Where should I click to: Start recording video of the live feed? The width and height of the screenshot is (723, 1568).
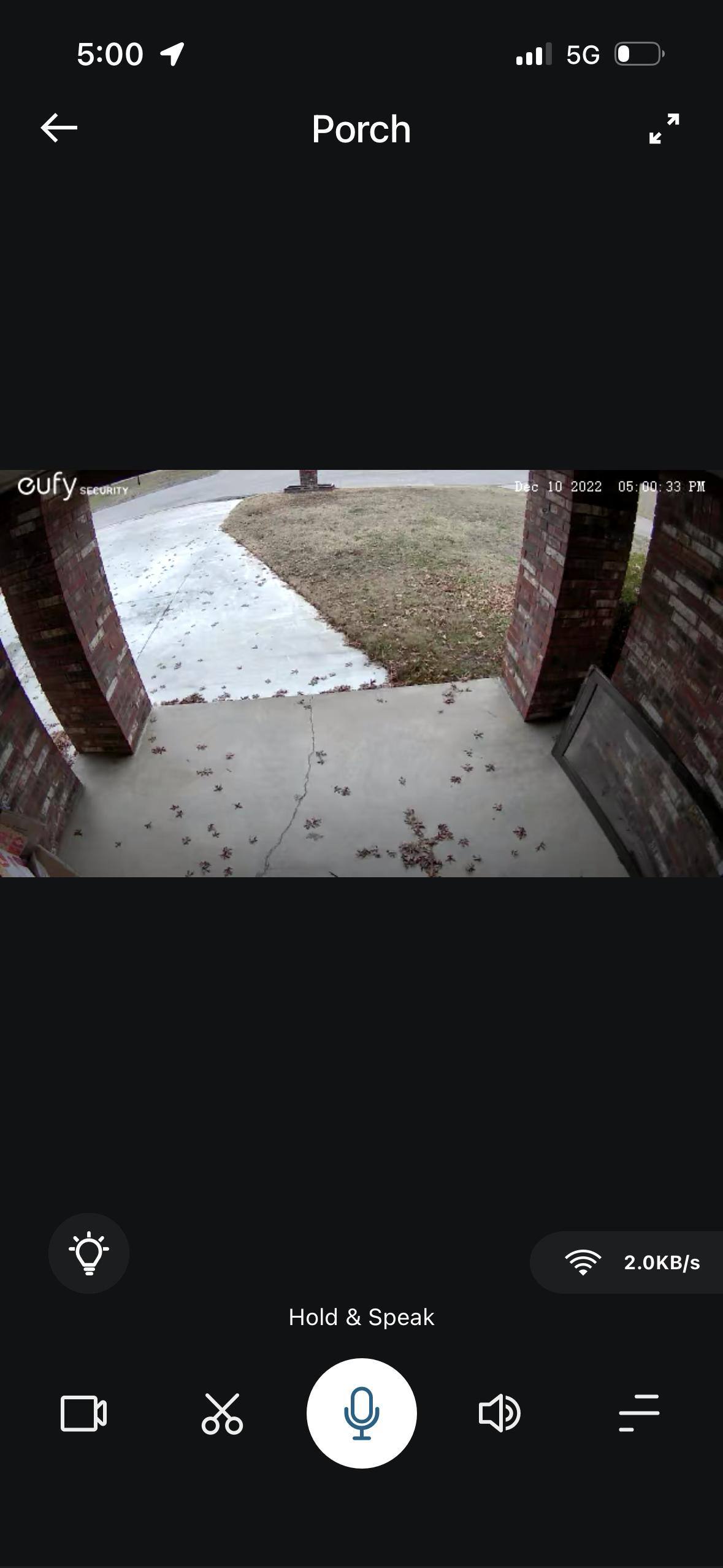(84, 1413)
